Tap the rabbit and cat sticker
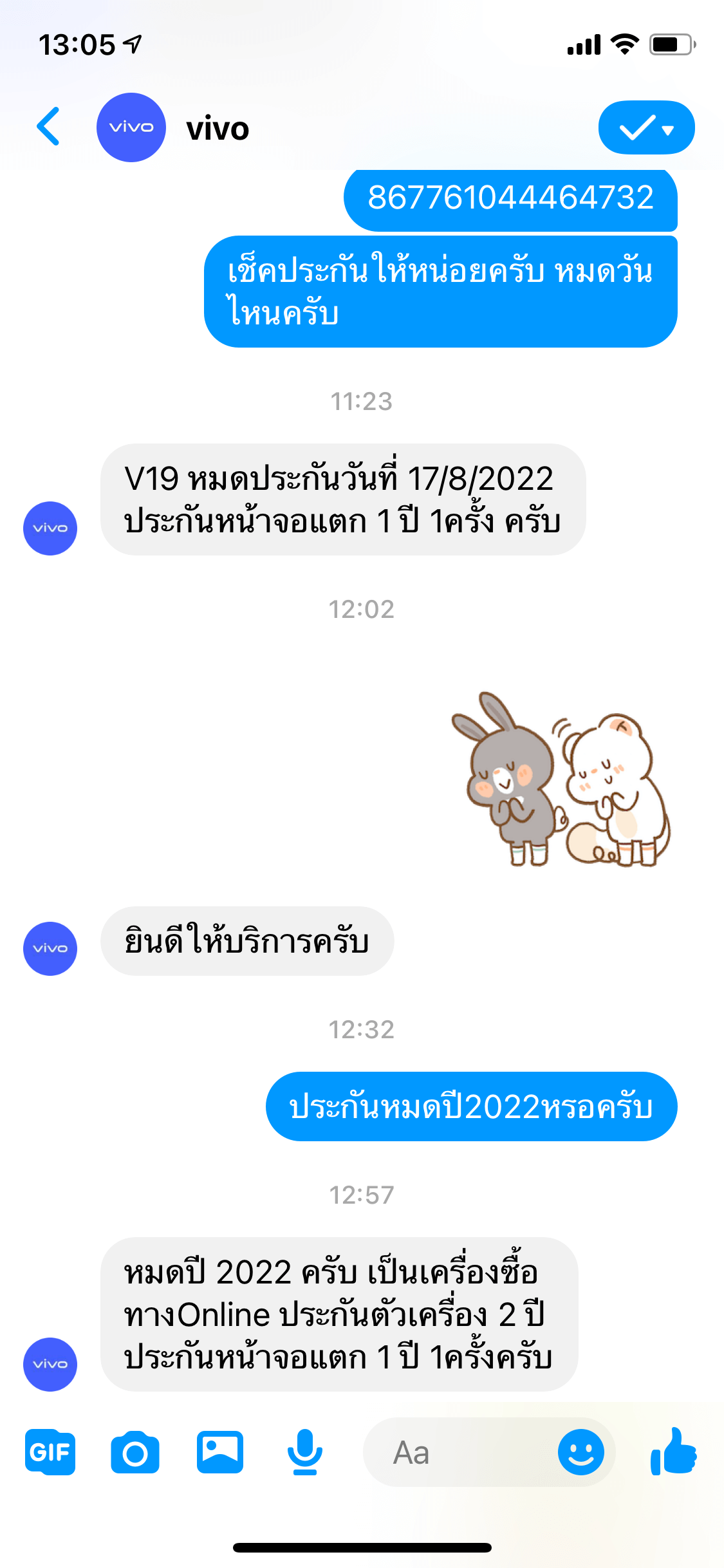This screenshot has width=724, height=1568. (560, 780)
